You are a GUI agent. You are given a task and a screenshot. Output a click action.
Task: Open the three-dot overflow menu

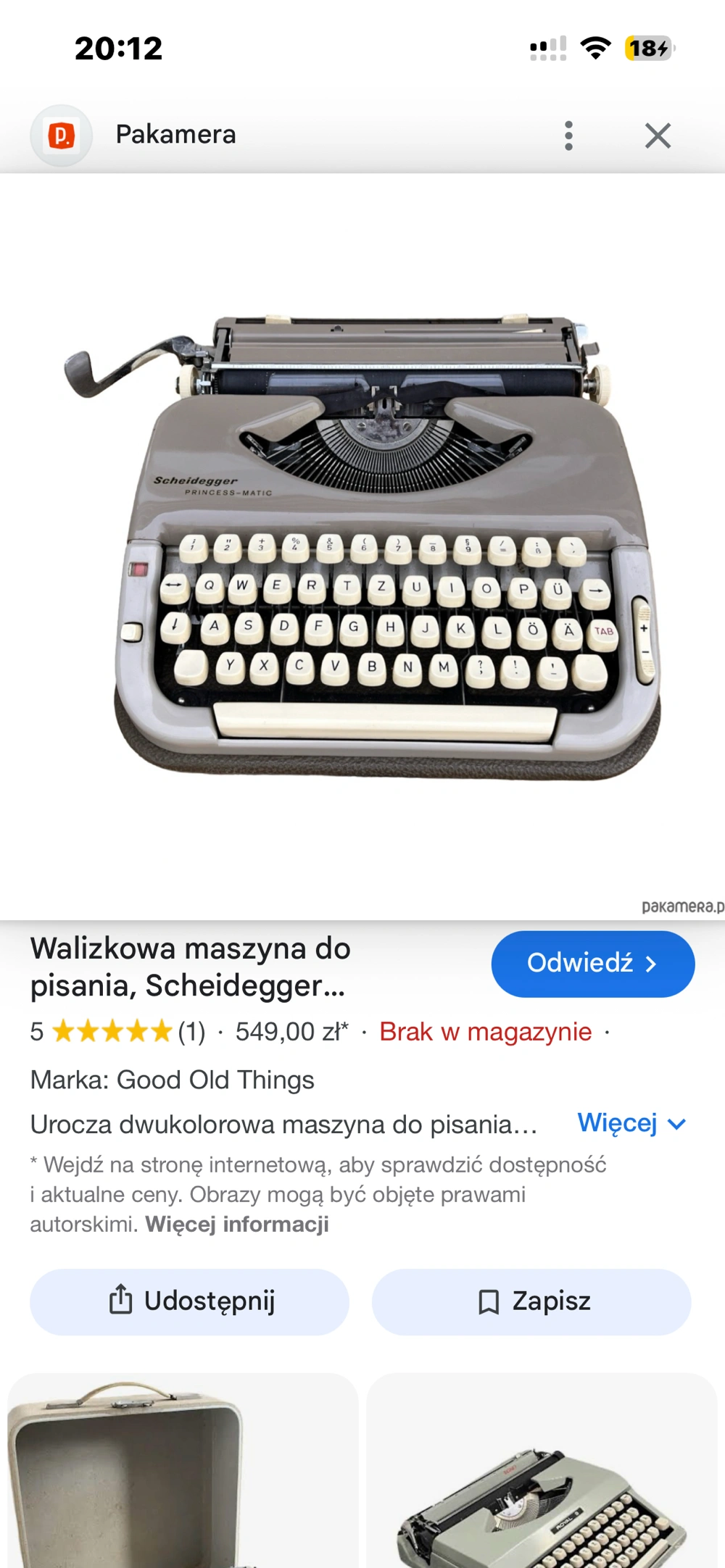568,135
